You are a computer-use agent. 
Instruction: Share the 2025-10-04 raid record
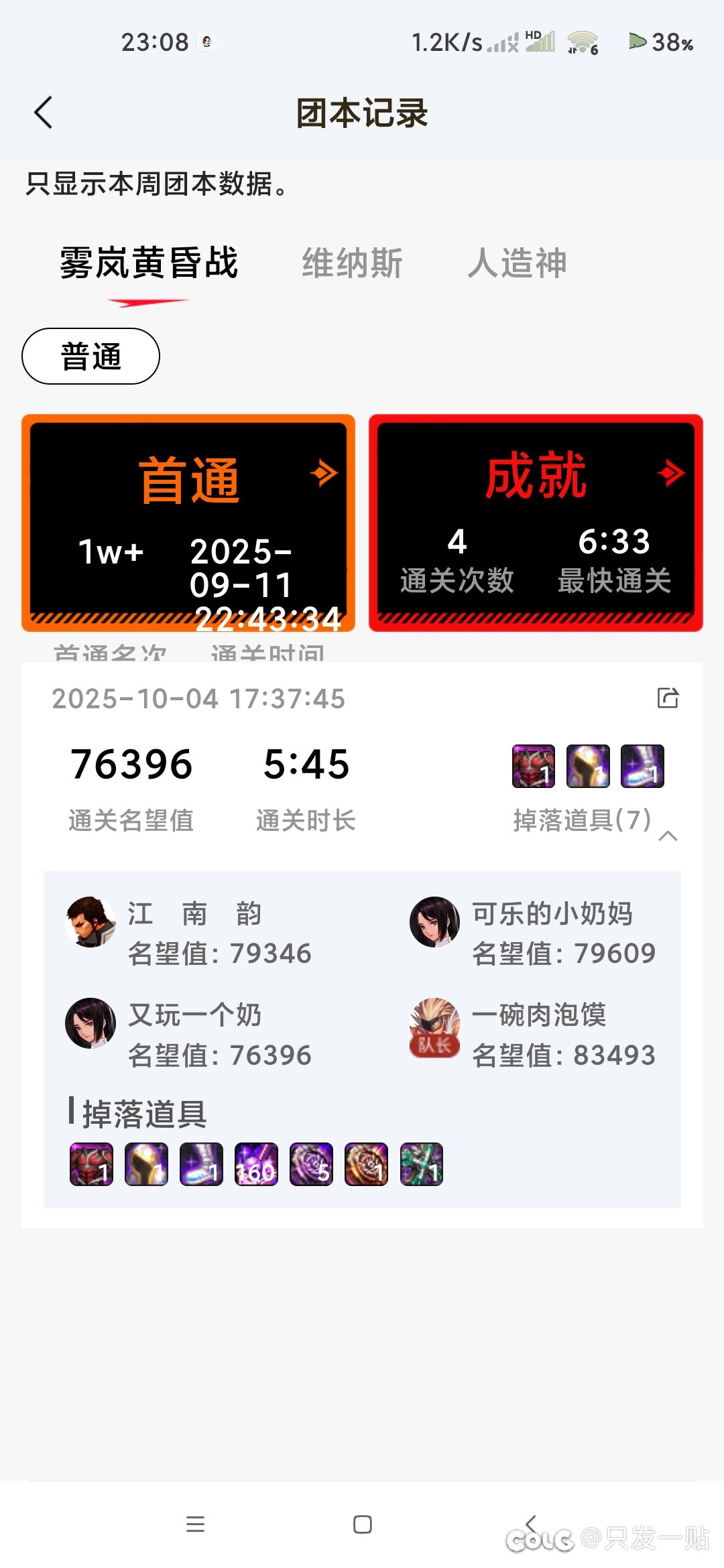668,698
